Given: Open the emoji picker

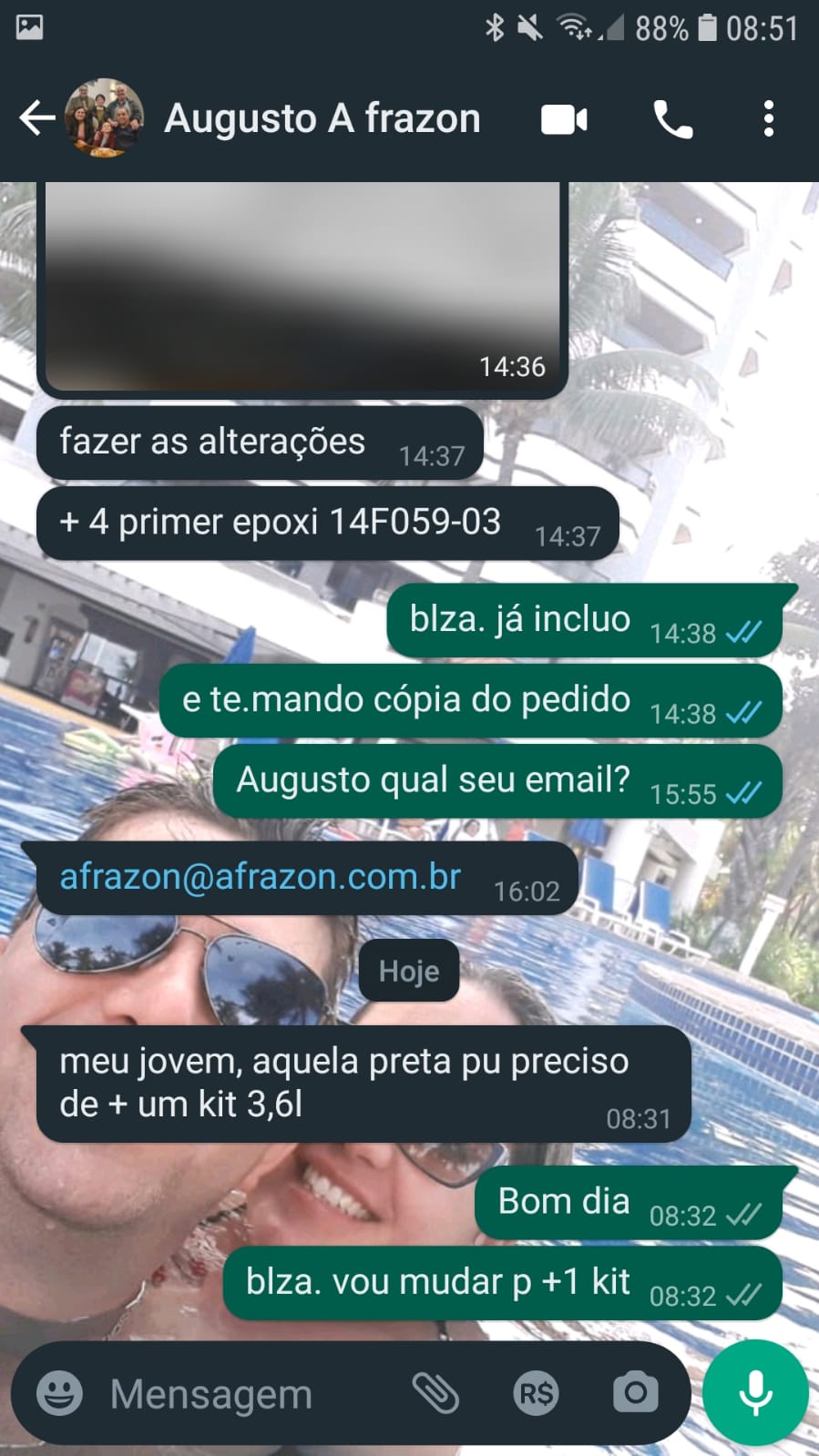Looking at the screenshot, I should (60, 1393).
